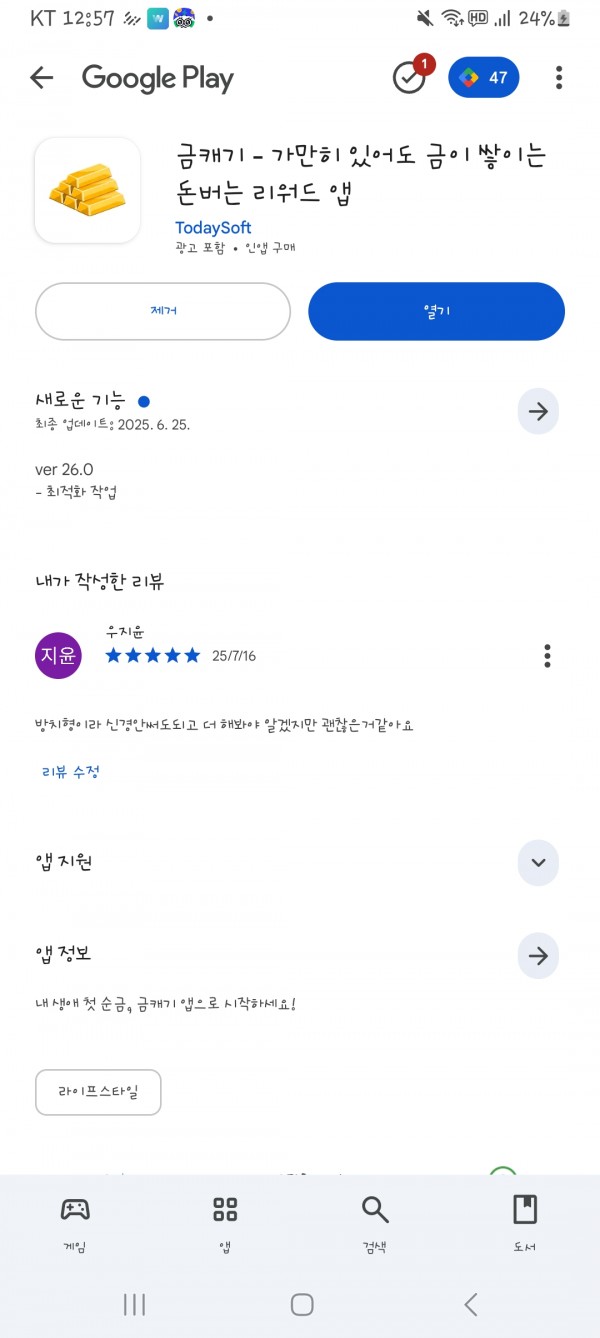Open the checkmark notifications icon
Viewport: 600px width, 1338px height.
[x=409, y=77]
